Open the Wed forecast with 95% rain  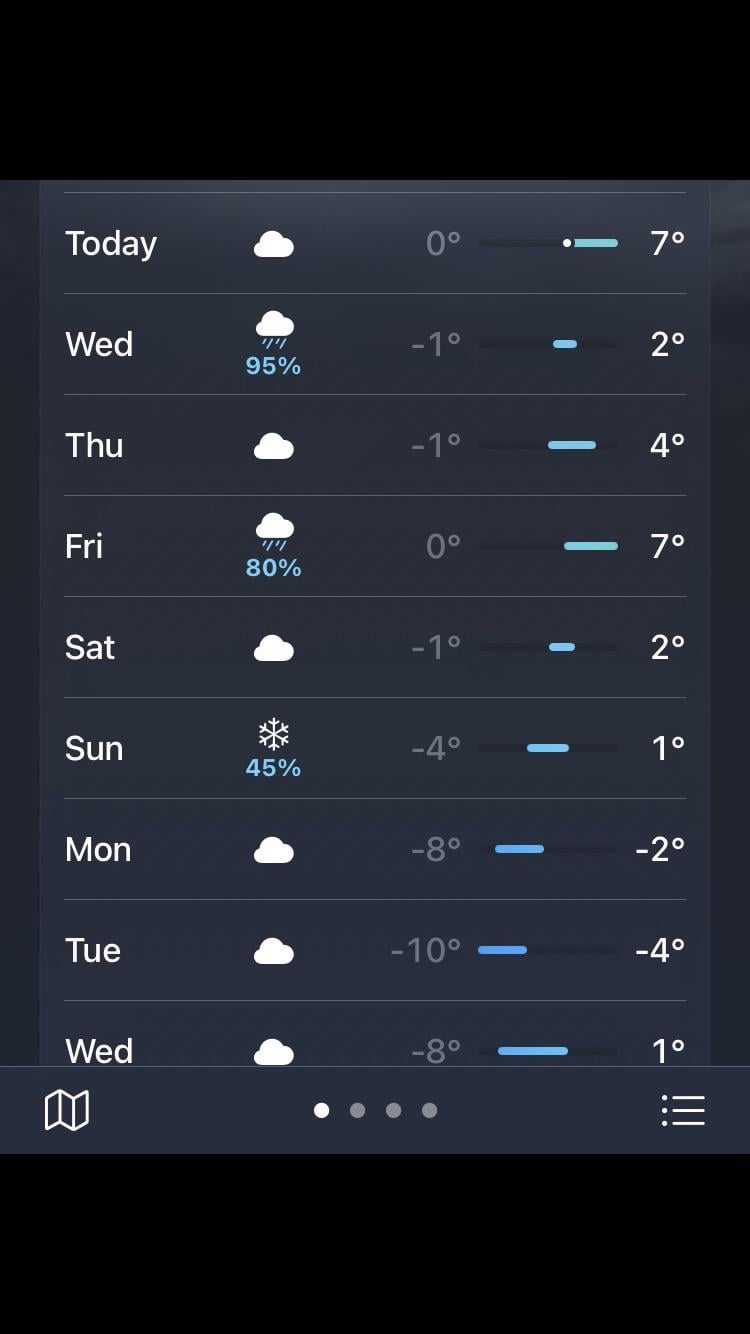pyautogui.click(x=375, y=345)
